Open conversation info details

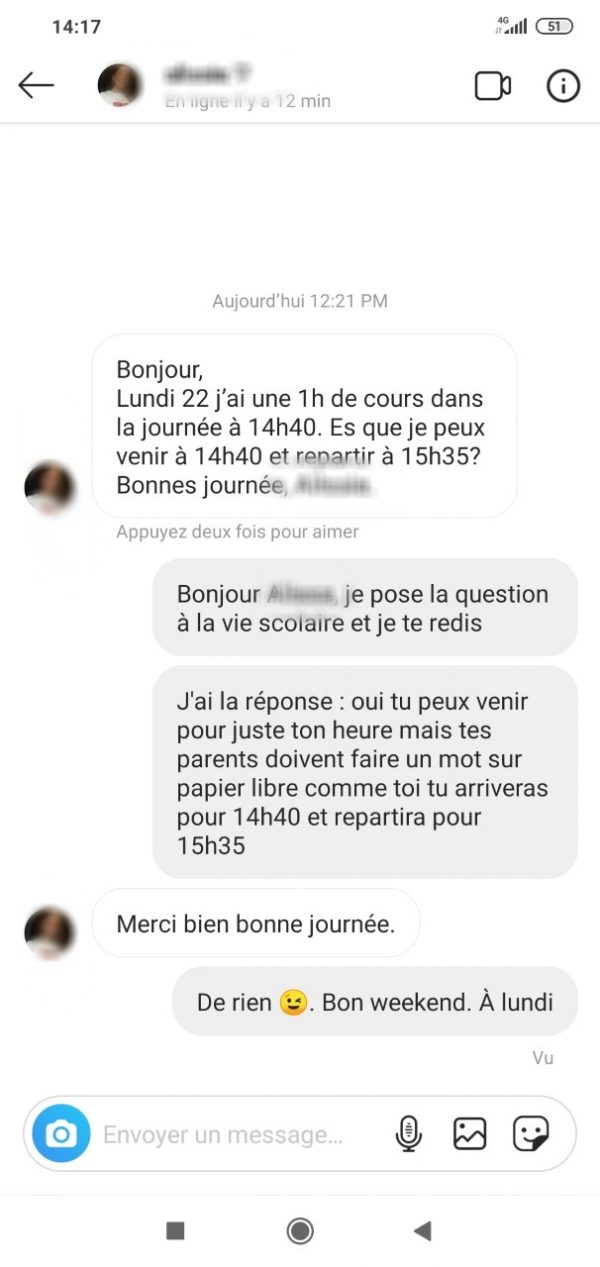(563, 86)
